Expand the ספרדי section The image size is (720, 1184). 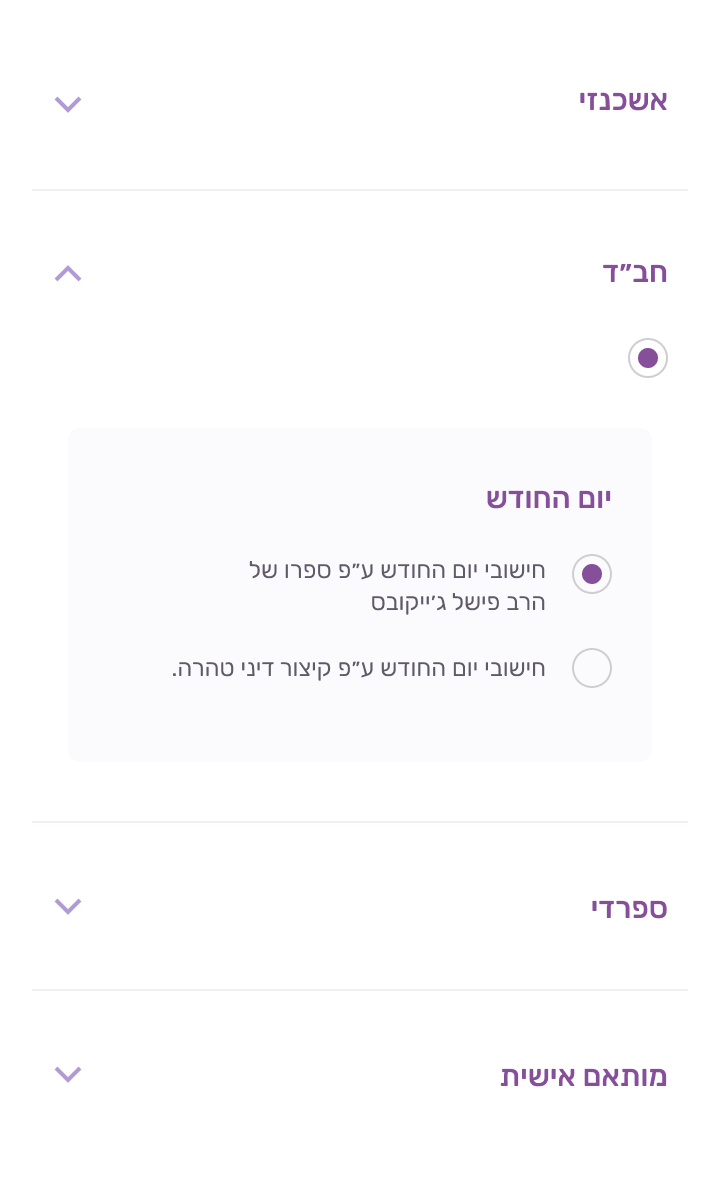pyautogui.click(x=68, y=906)
